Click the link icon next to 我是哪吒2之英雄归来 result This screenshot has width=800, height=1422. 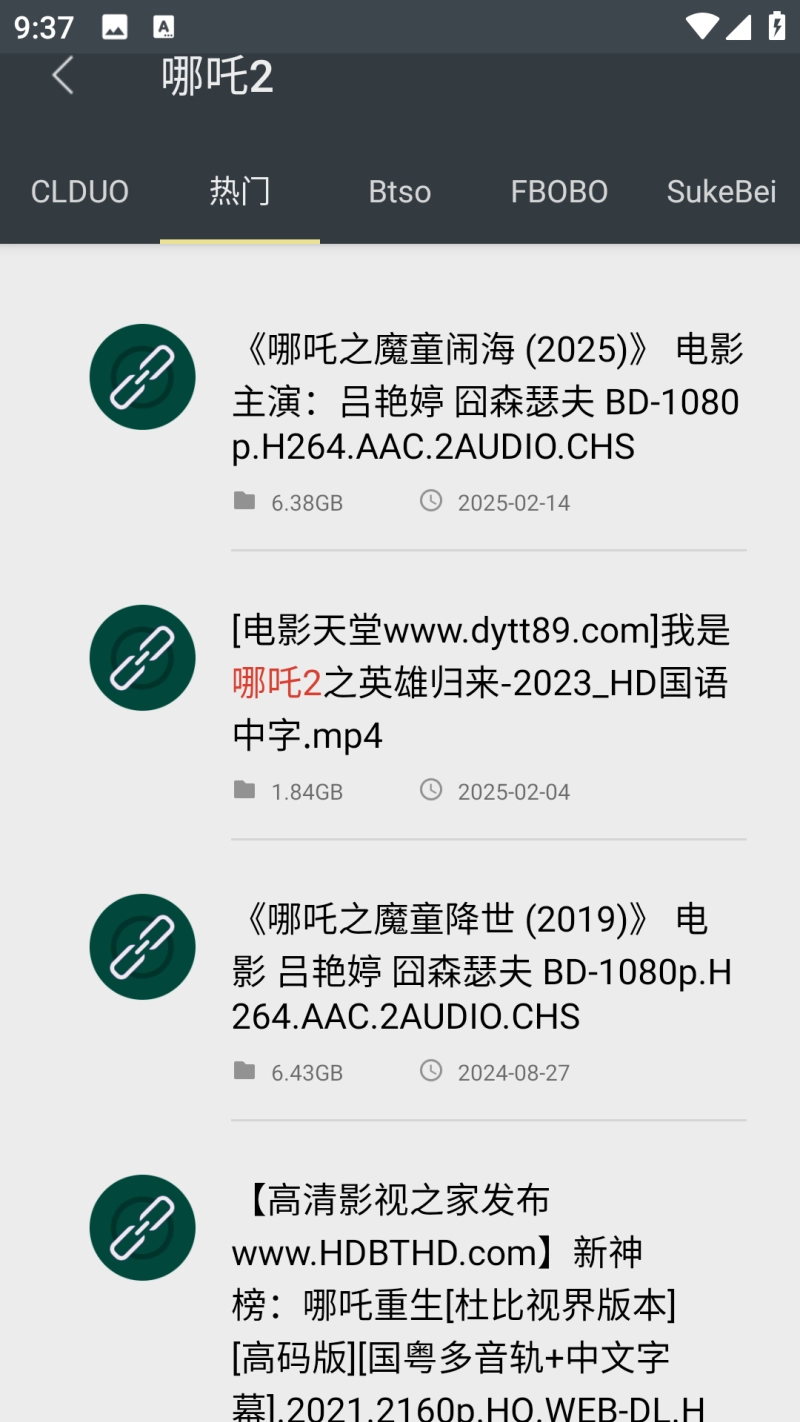[x=142, y=657]
